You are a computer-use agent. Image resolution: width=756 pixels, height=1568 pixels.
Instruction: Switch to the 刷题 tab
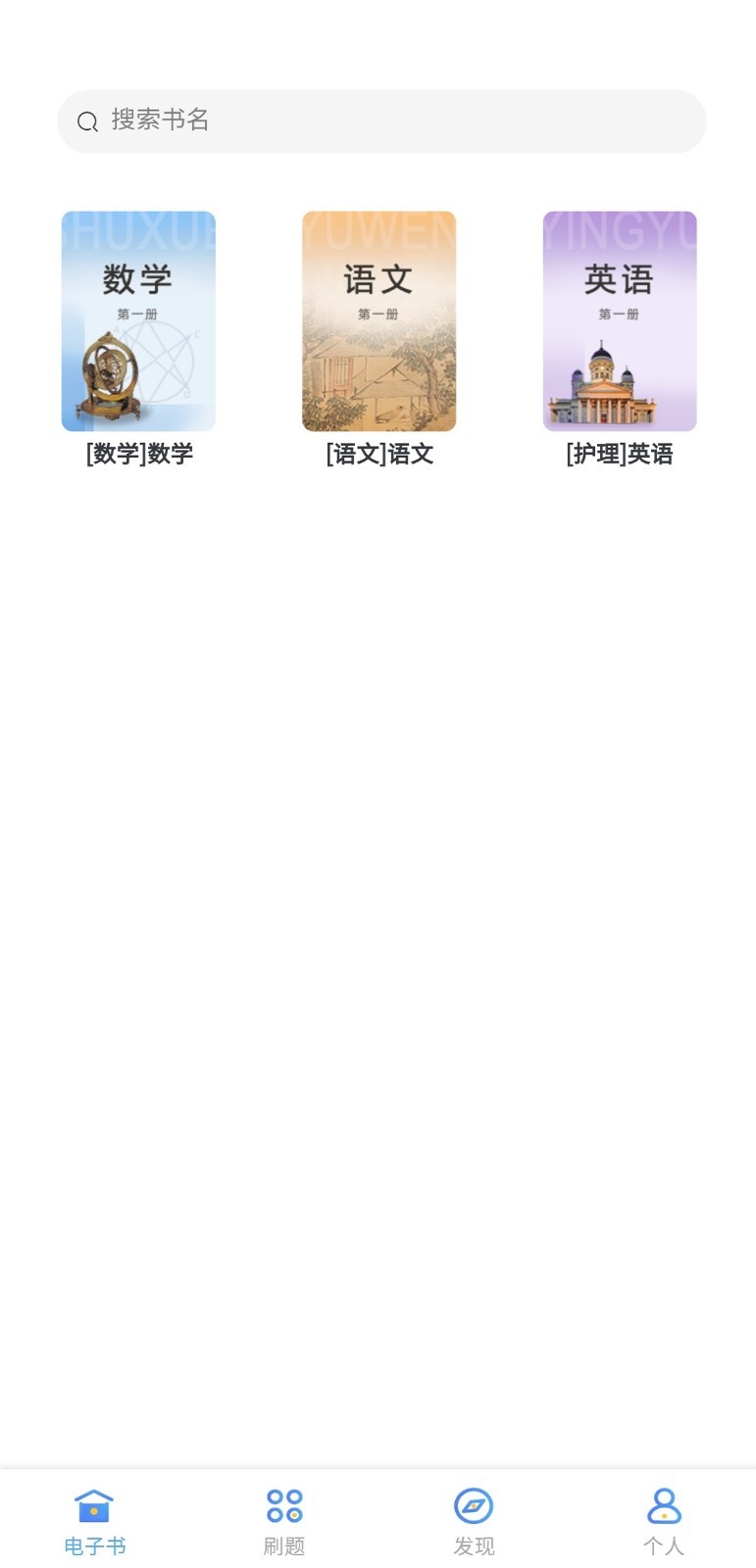coord(284,1521)
